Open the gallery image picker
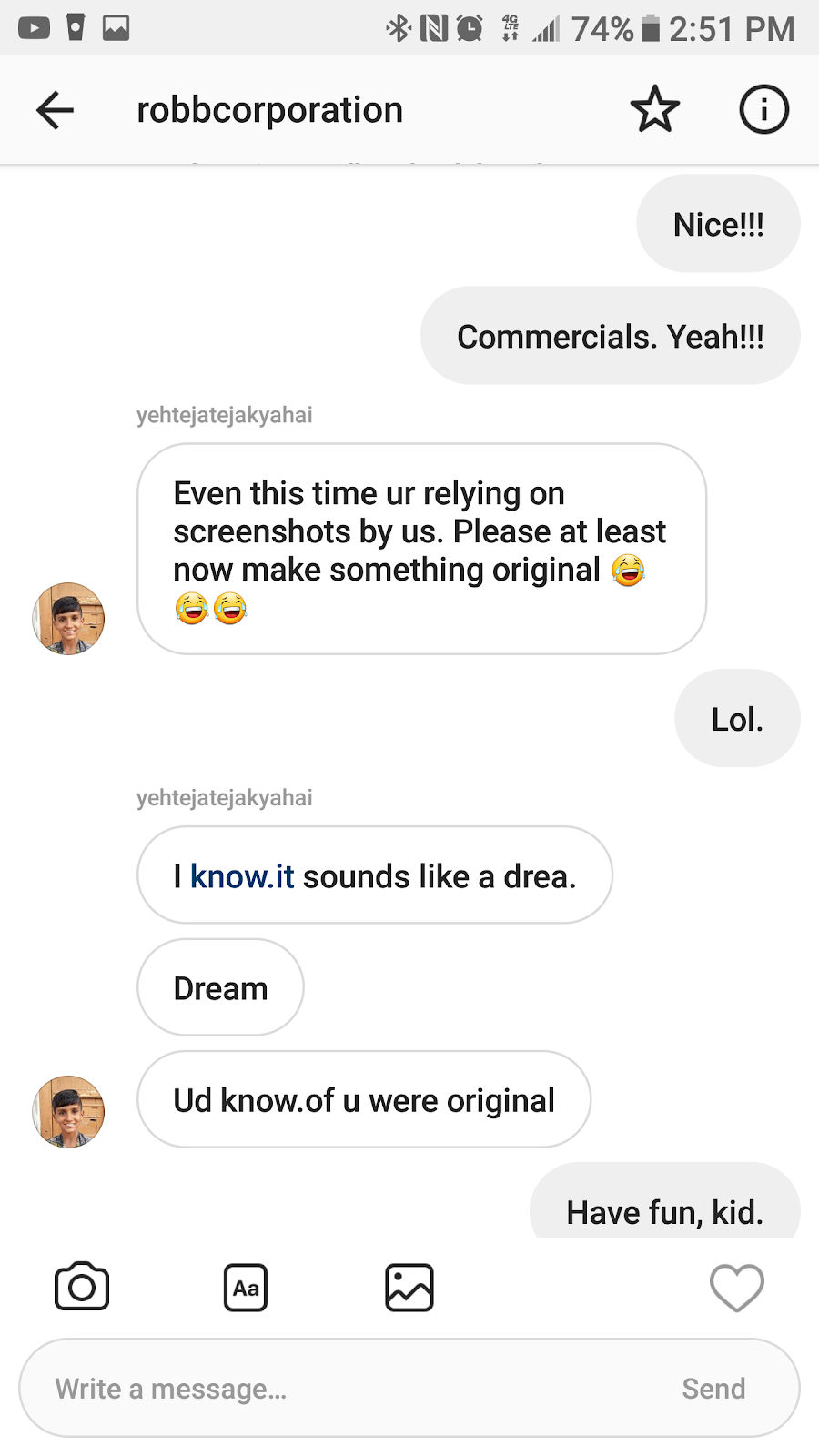Screen dimensions: 819x1456 coord(409,1287)
